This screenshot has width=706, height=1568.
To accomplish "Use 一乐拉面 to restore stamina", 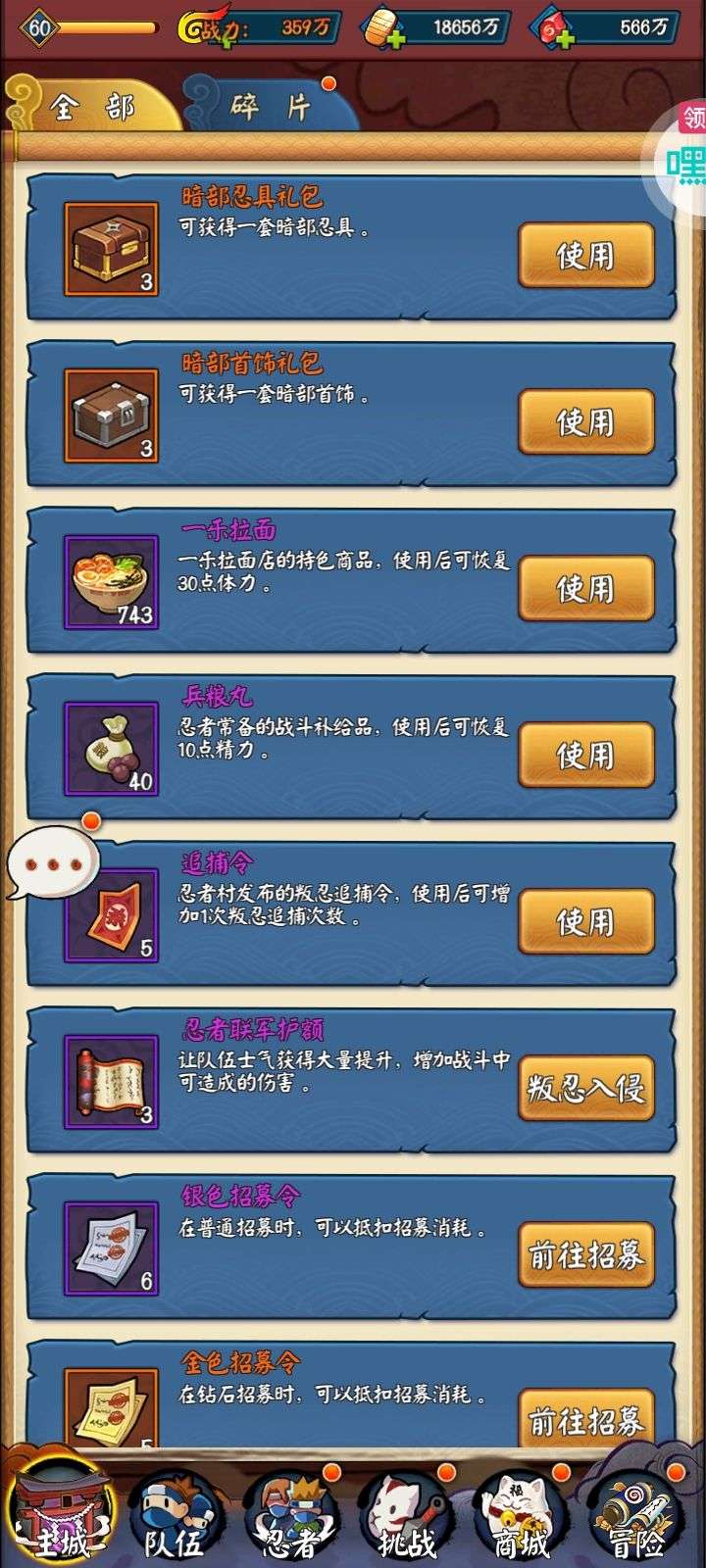I will (585, 589).
